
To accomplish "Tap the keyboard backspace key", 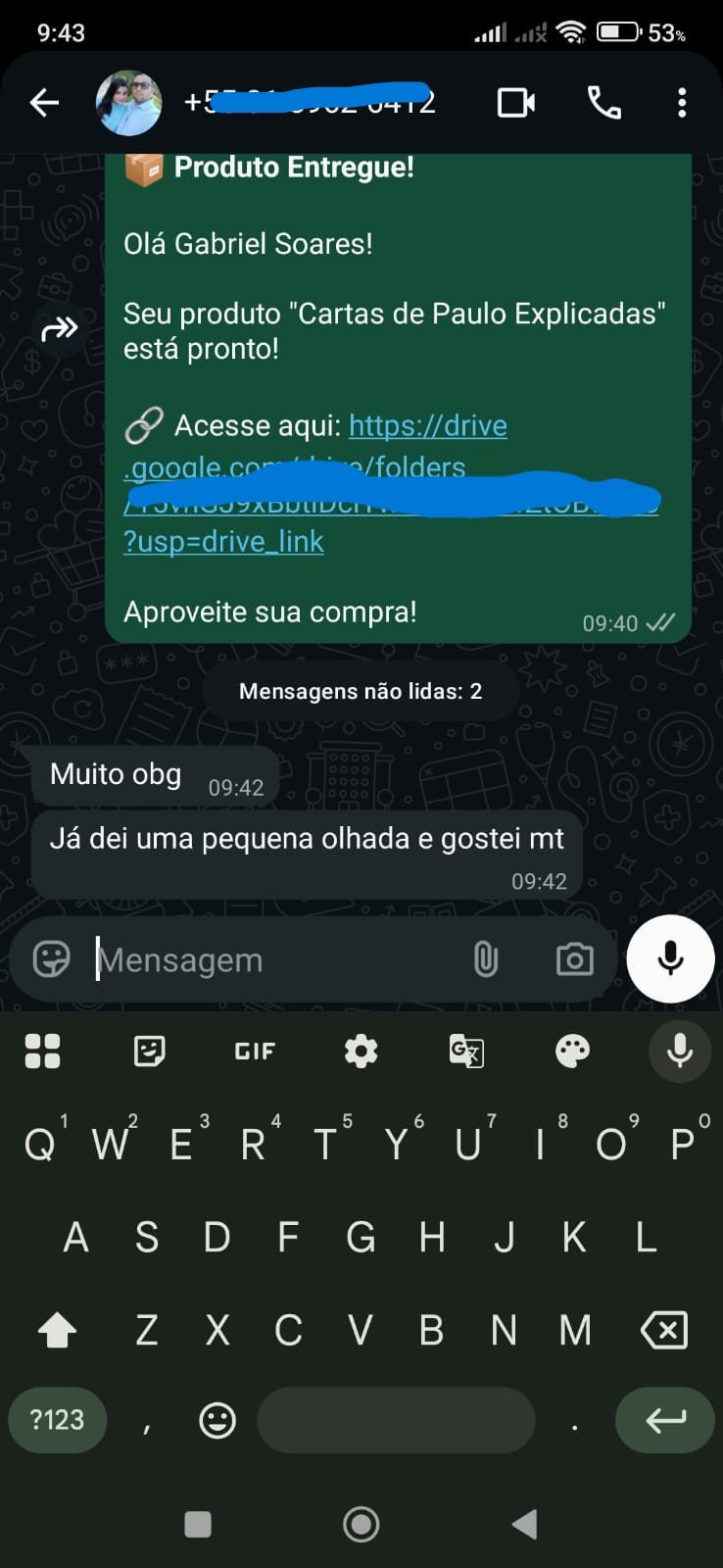I will (664, 1331).
